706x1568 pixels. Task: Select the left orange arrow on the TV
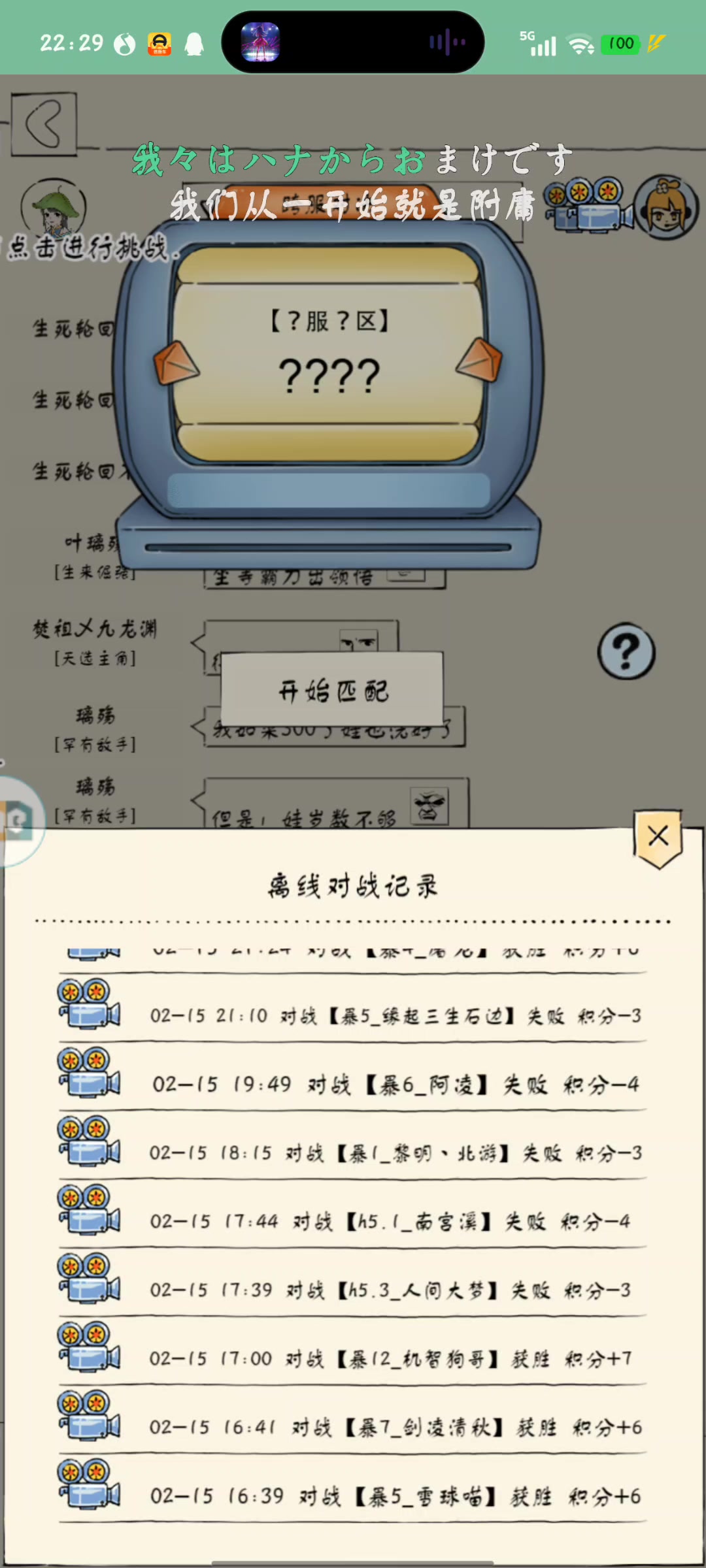pyautogui.click(x=175, y=363)
